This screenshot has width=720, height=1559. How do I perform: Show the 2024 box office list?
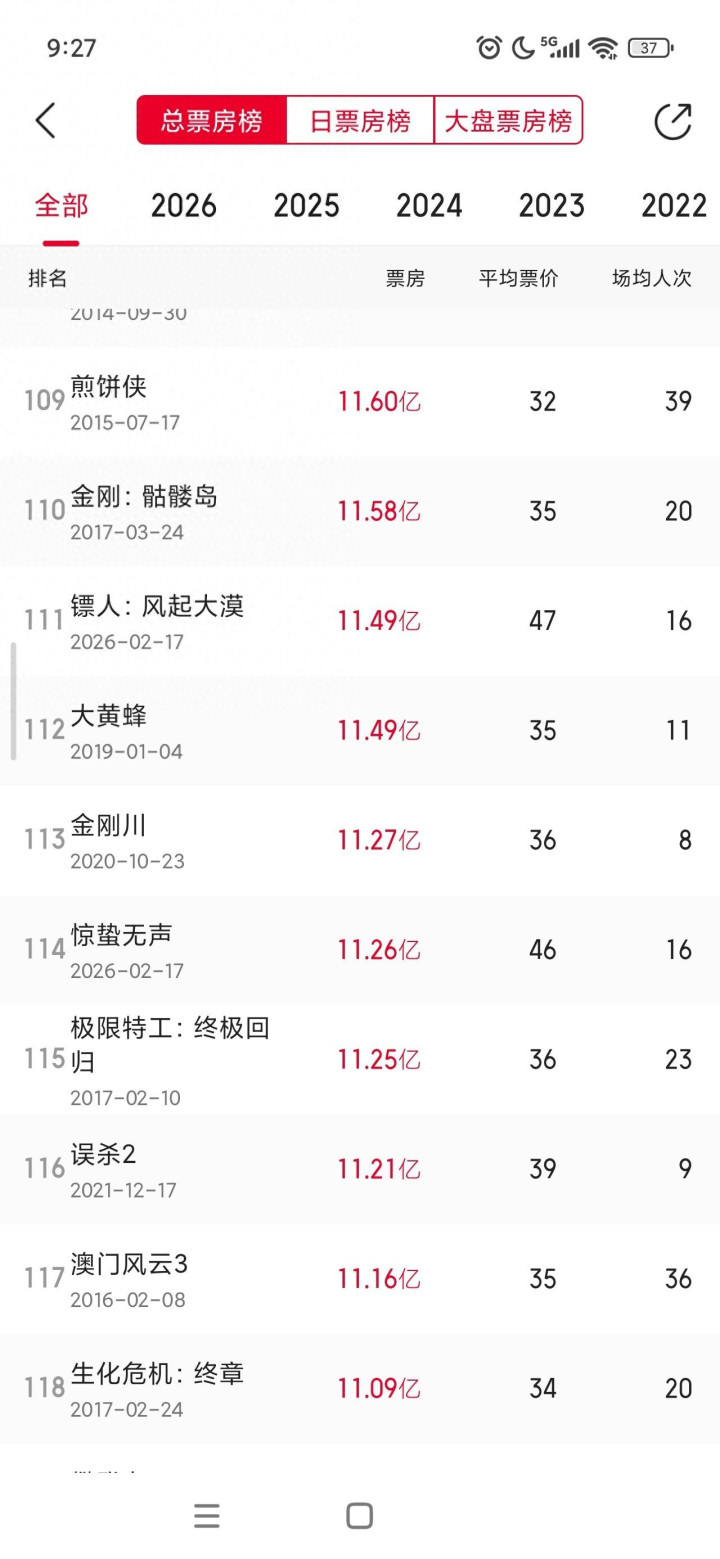click(x=429, y=206)
